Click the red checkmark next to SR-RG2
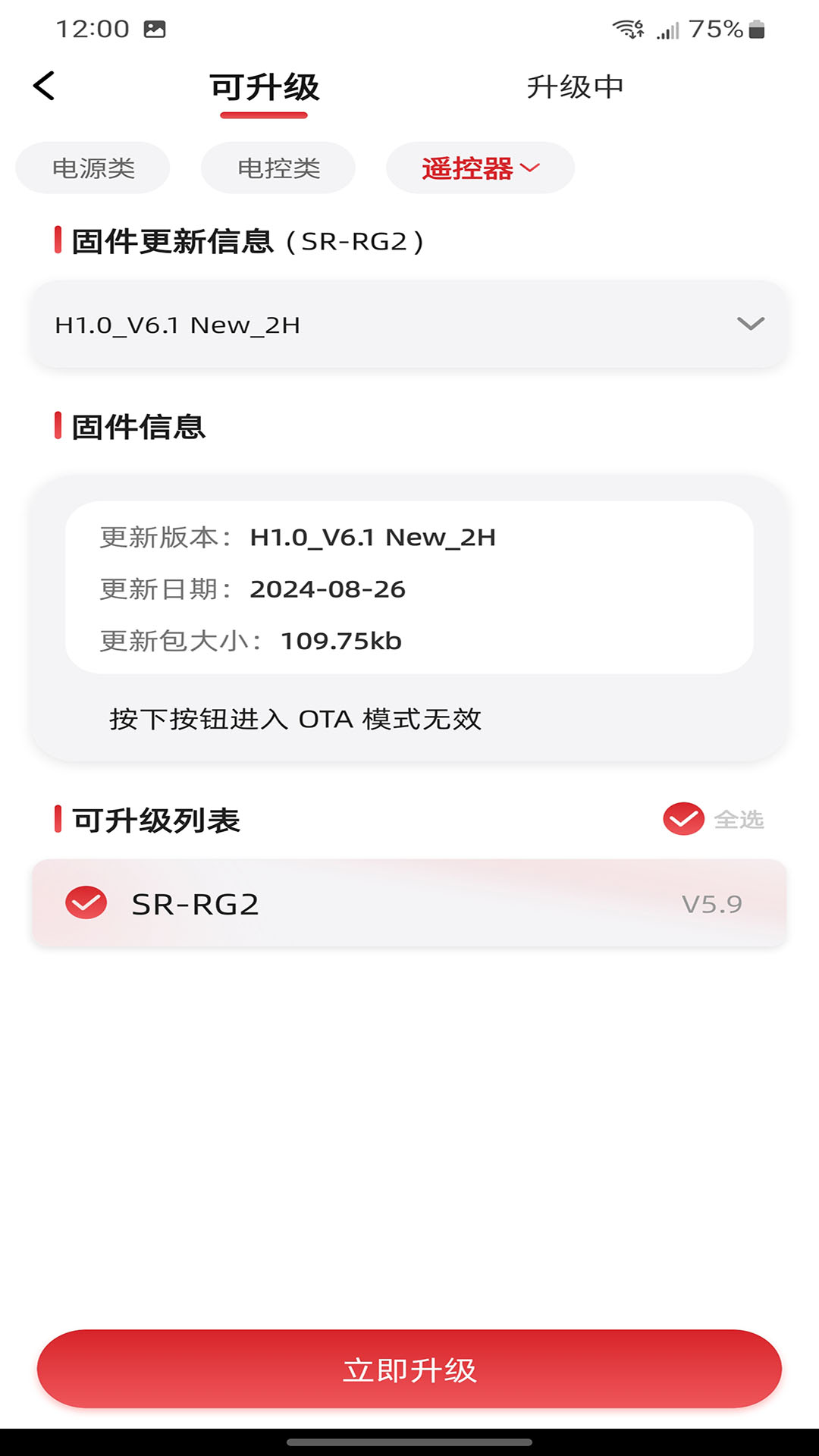 click(86, 902)
